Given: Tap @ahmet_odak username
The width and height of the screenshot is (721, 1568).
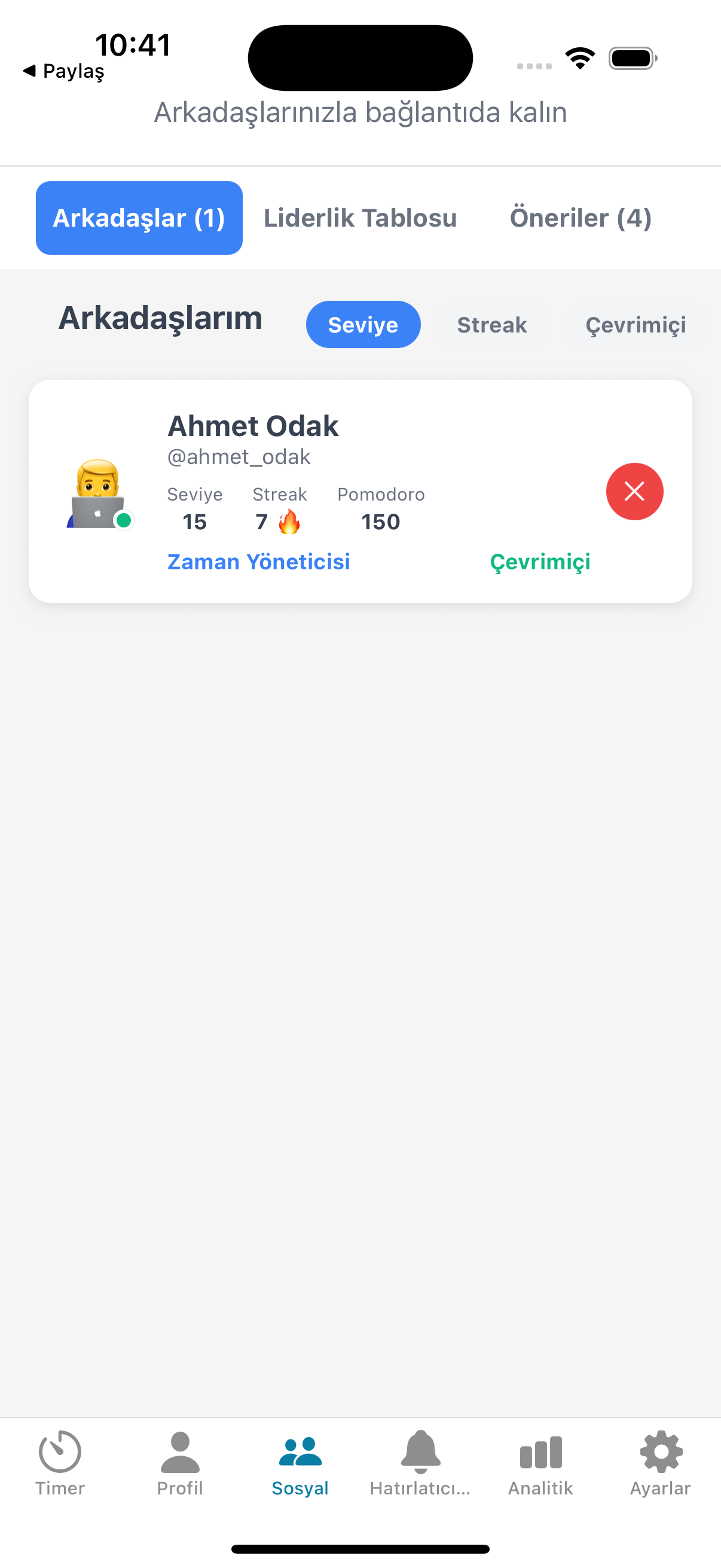Looking at the screenshot, I should (239, 456).
